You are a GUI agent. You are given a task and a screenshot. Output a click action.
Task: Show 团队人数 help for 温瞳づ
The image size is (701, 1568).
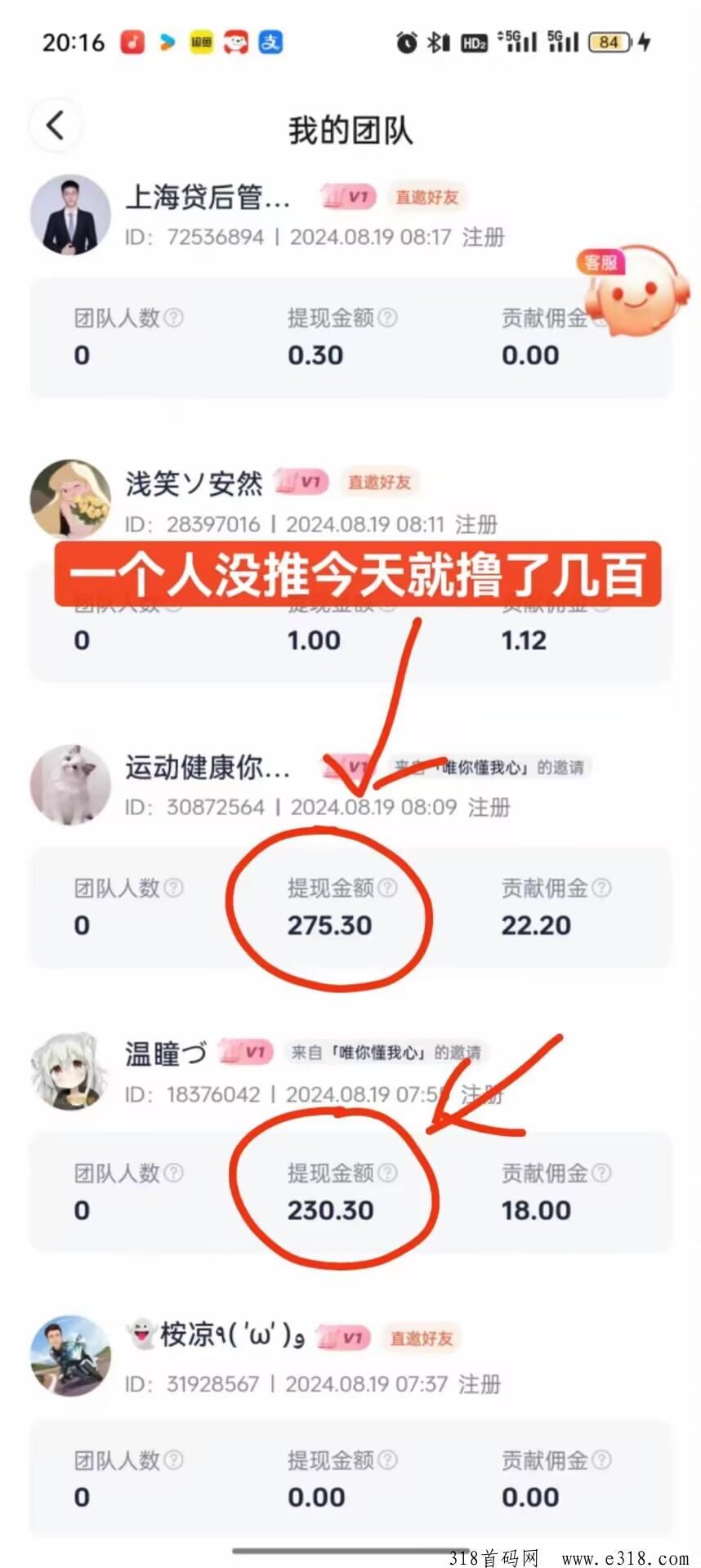click(174, 1173)
